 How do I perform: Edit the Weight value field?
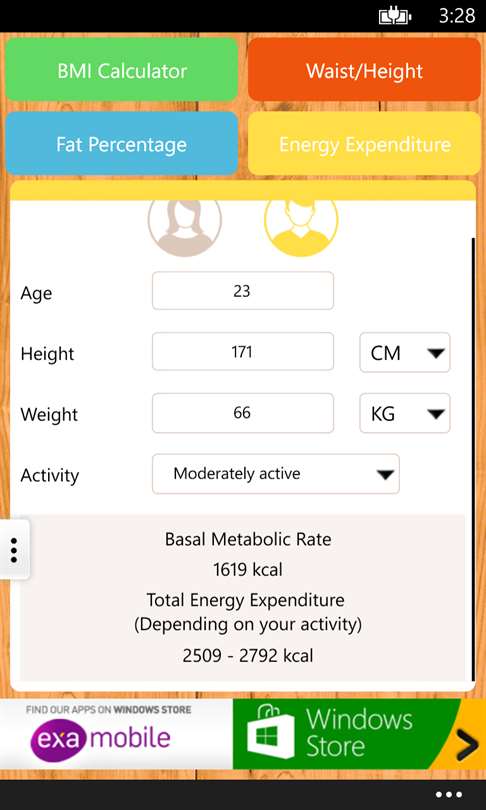coord(243,413)
